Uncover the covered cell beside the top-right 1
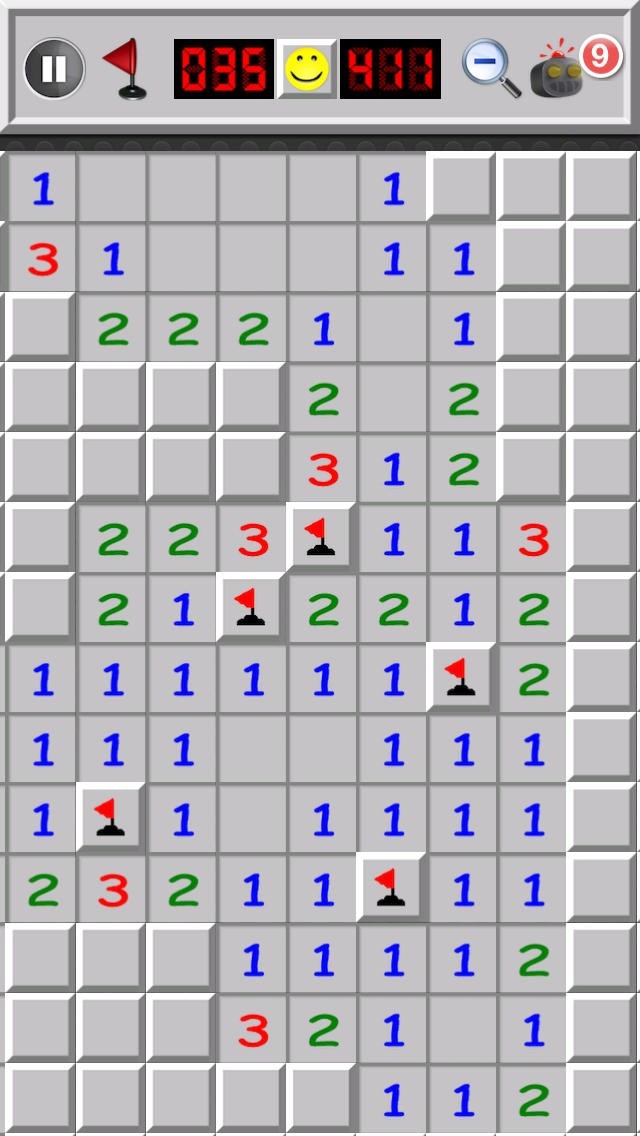 (x=462, y=187)
